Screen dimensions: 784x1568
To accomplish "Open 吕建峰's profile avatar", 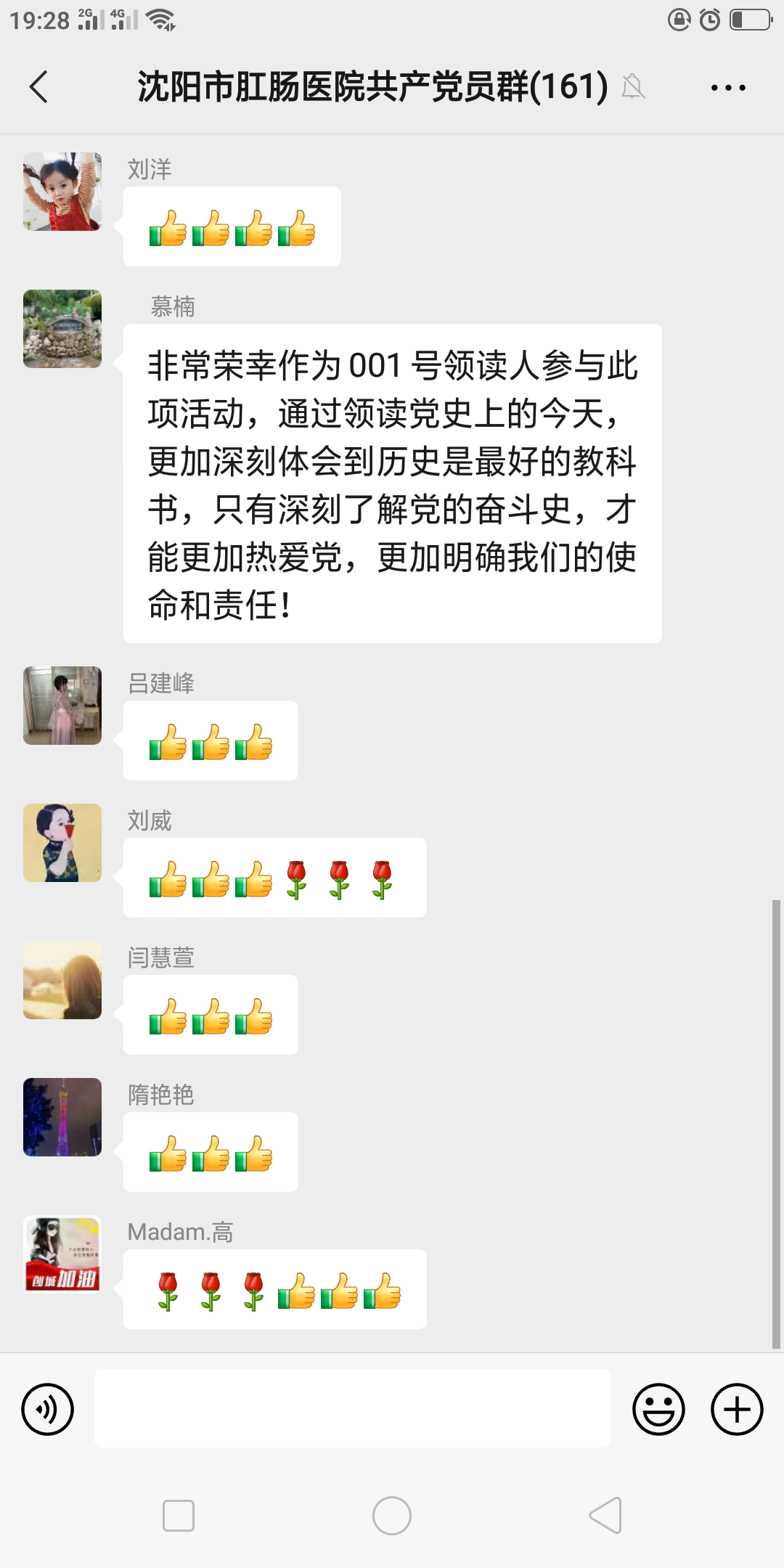I will [62, 706].
